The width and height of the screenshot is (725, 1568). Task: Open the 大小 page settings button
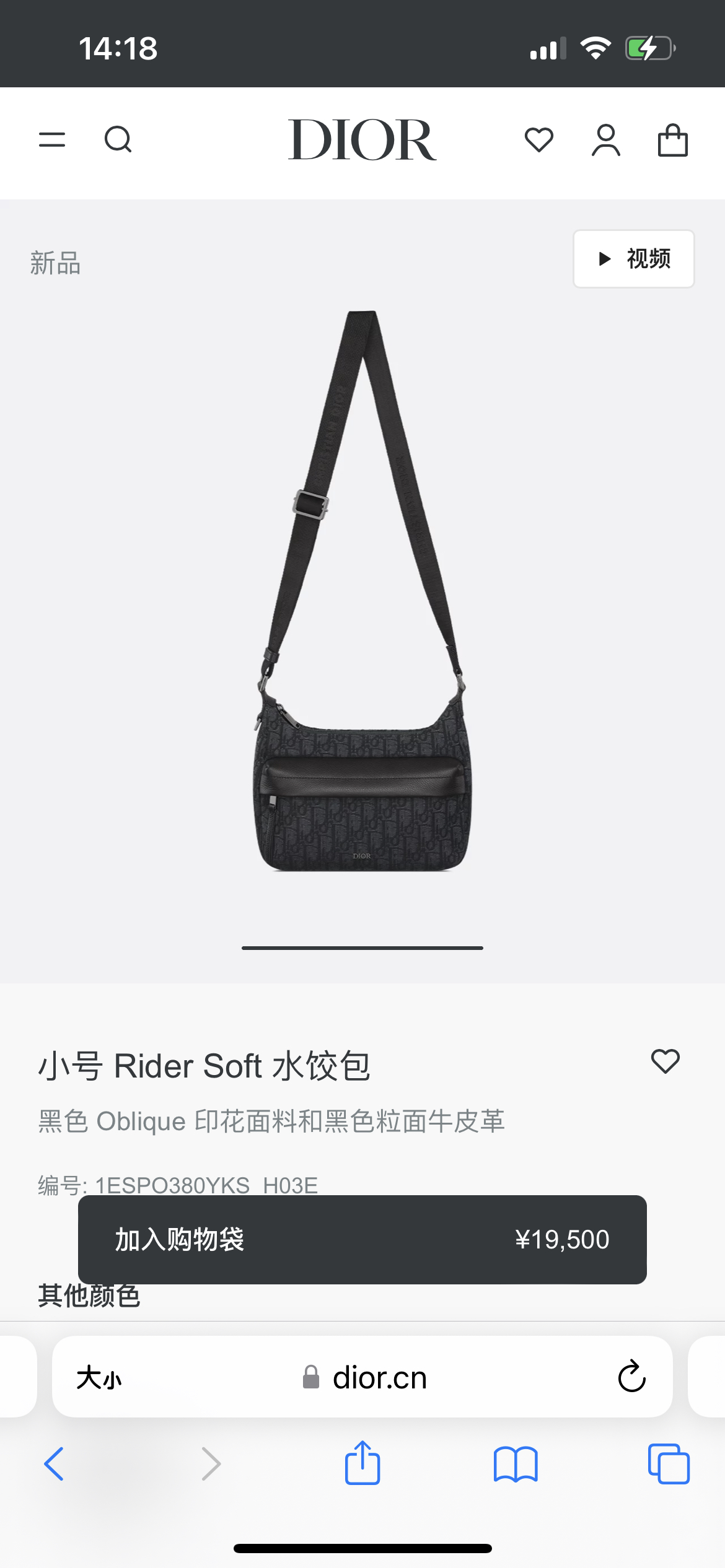[99, 1378]
